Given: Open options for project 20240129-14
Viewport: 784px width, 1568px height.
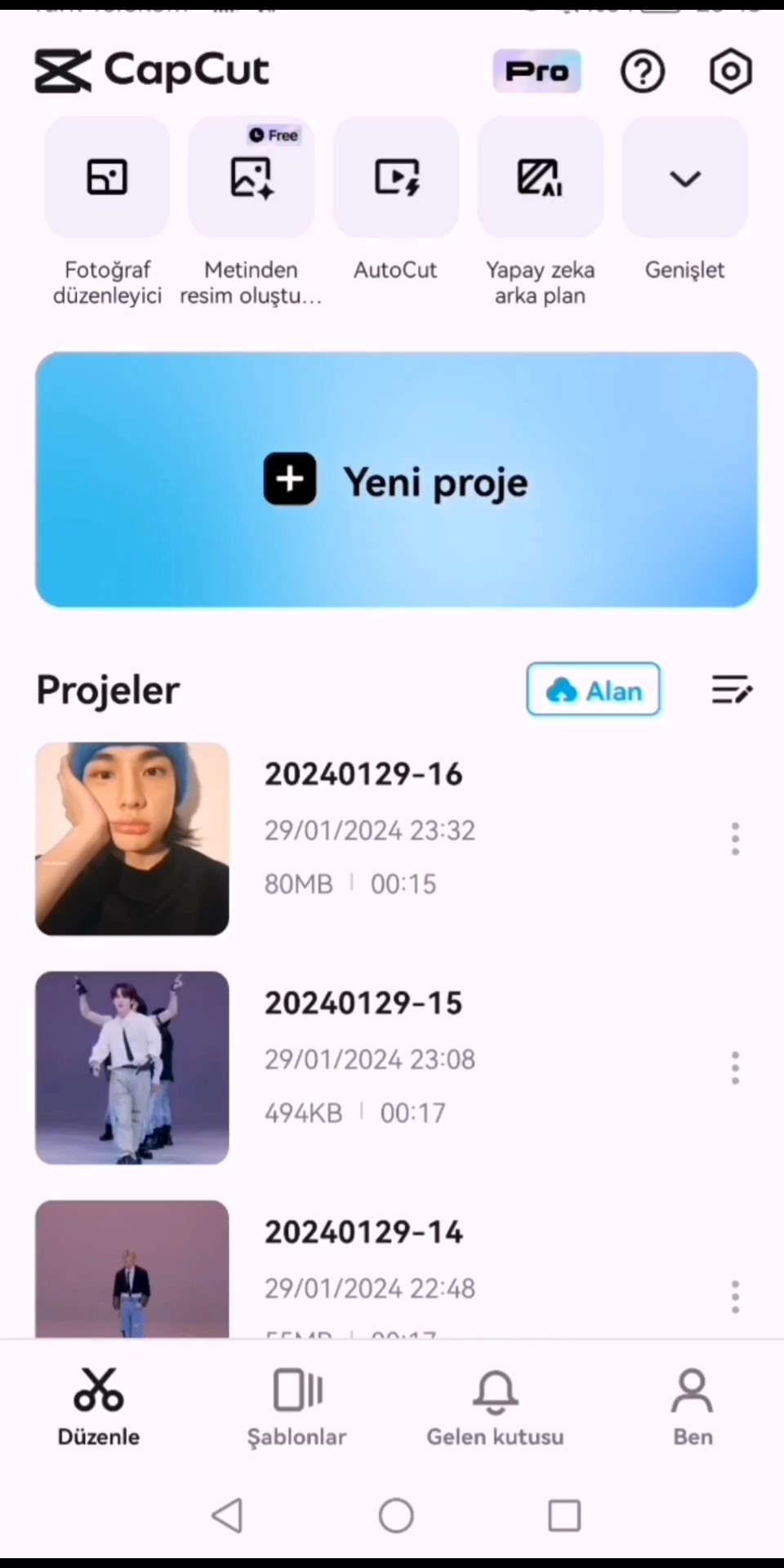Looking at the screenshot, I should (735, 1296).
